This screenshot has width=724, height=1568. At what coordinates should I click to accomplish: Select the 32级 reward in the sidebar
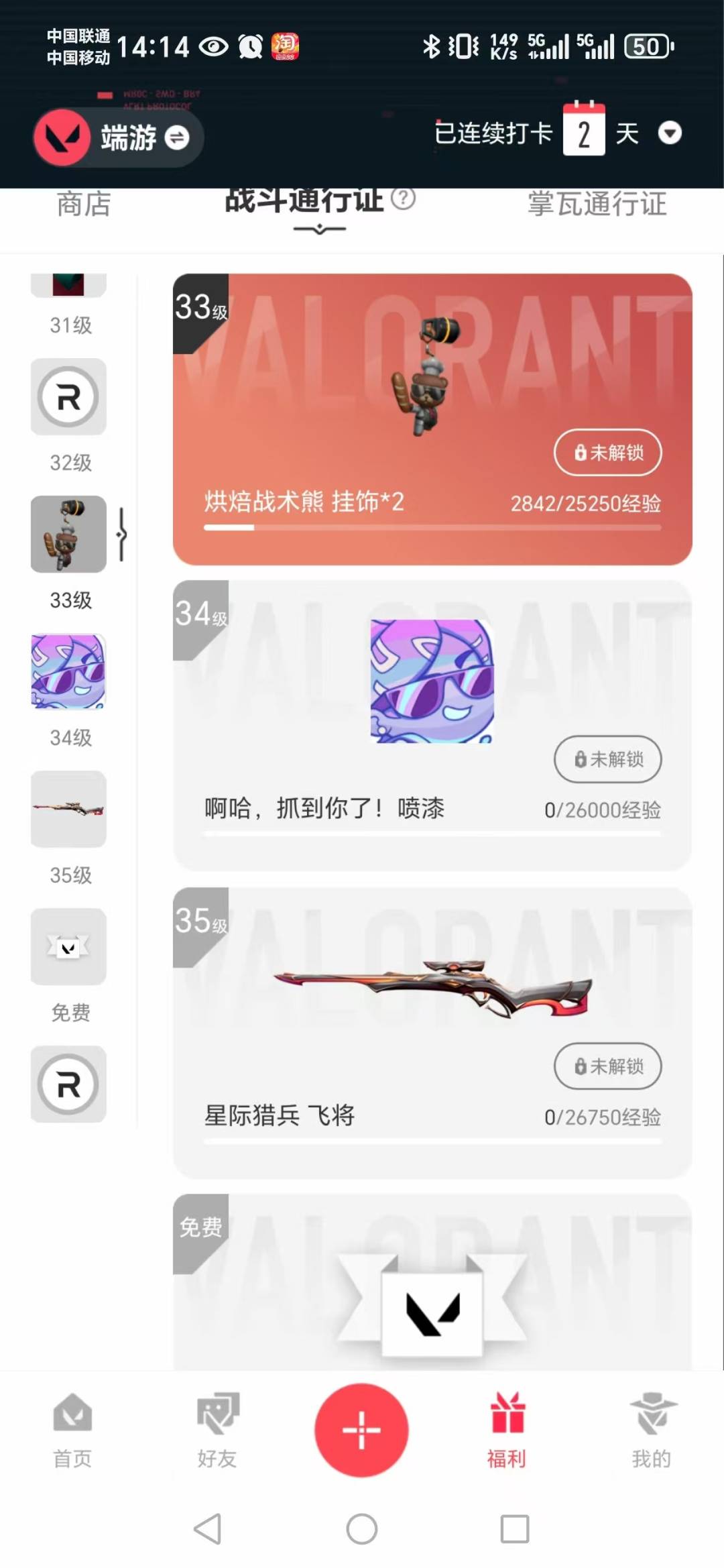pos(68,397)
